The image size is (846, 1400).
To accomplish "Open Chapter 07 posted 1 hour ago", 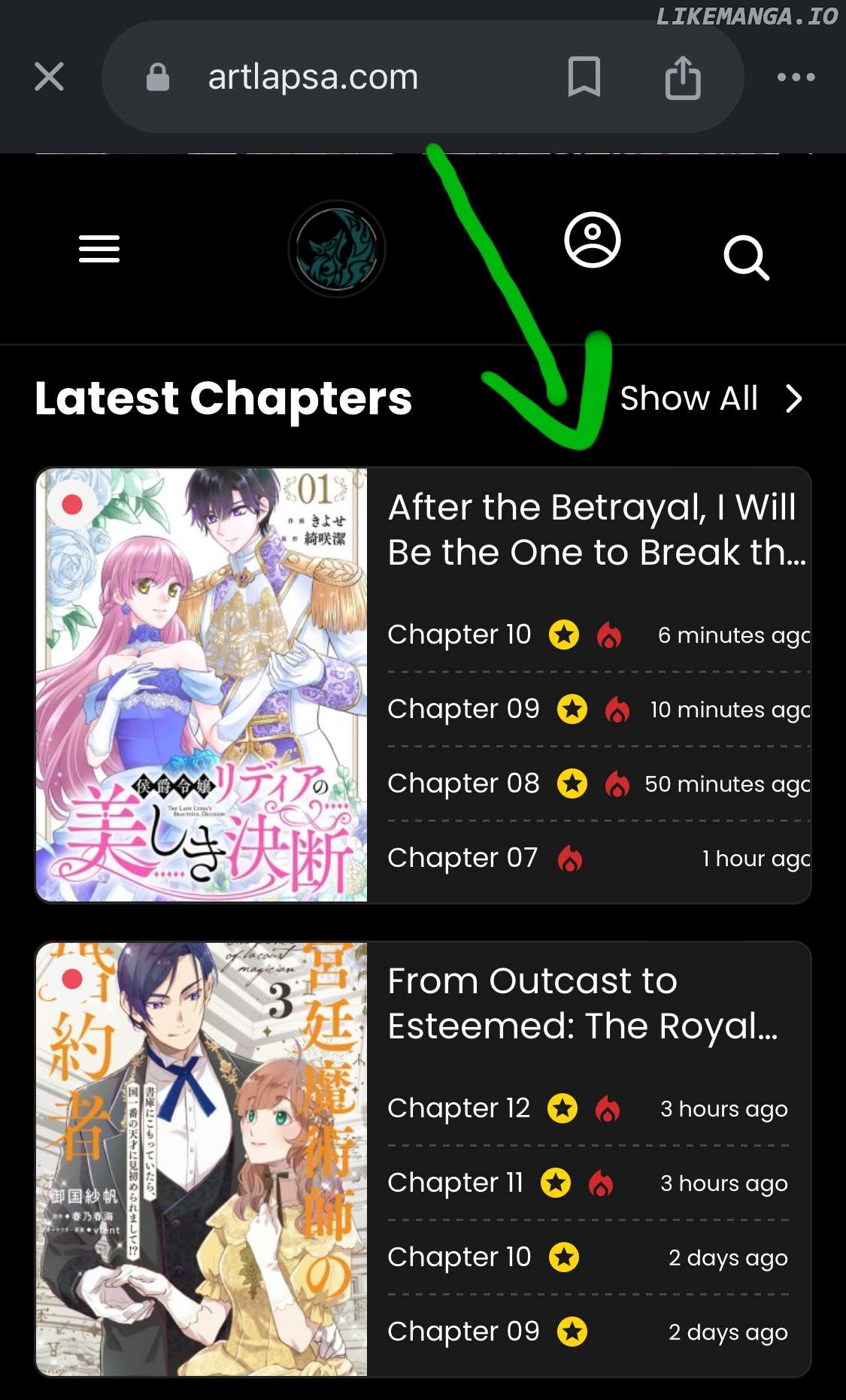I will point(462,858).
